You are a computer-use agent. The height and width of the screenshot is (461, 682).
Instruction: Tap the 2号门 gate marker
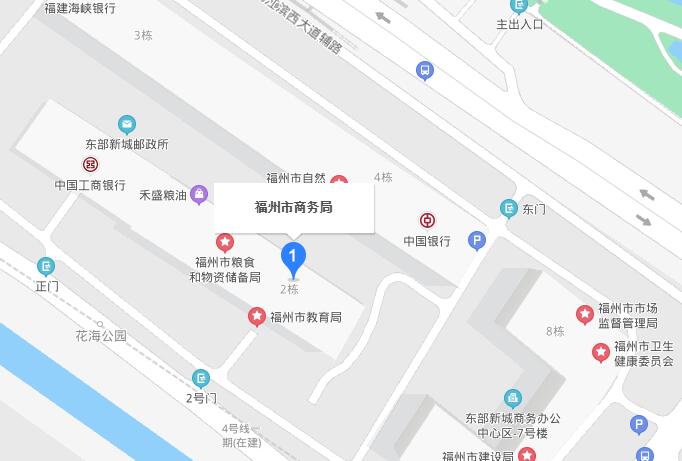[x=201, y=378]
